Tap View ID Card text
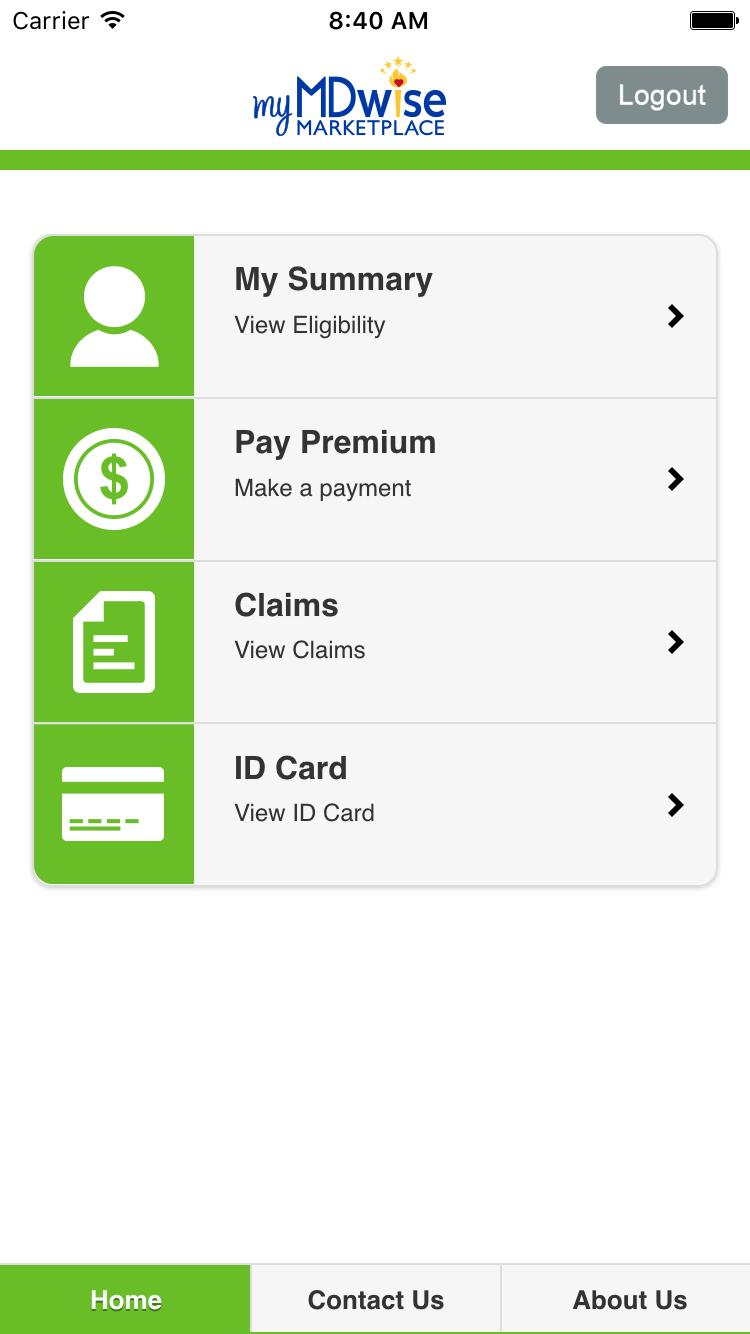Viewport: 750px width, 1334px height. click(304, 813)
